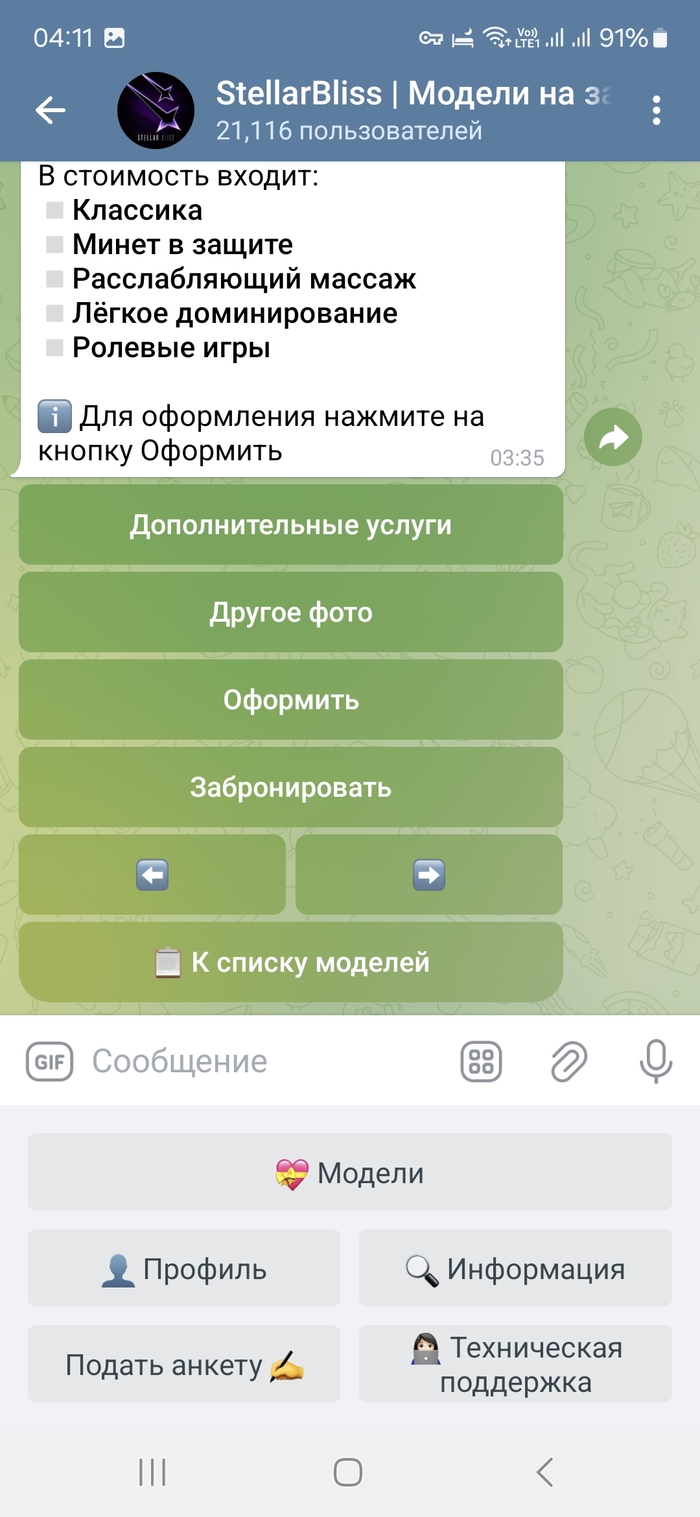
Task: Select the Информация keyboard button
Action: click(x=515, y=1268)
